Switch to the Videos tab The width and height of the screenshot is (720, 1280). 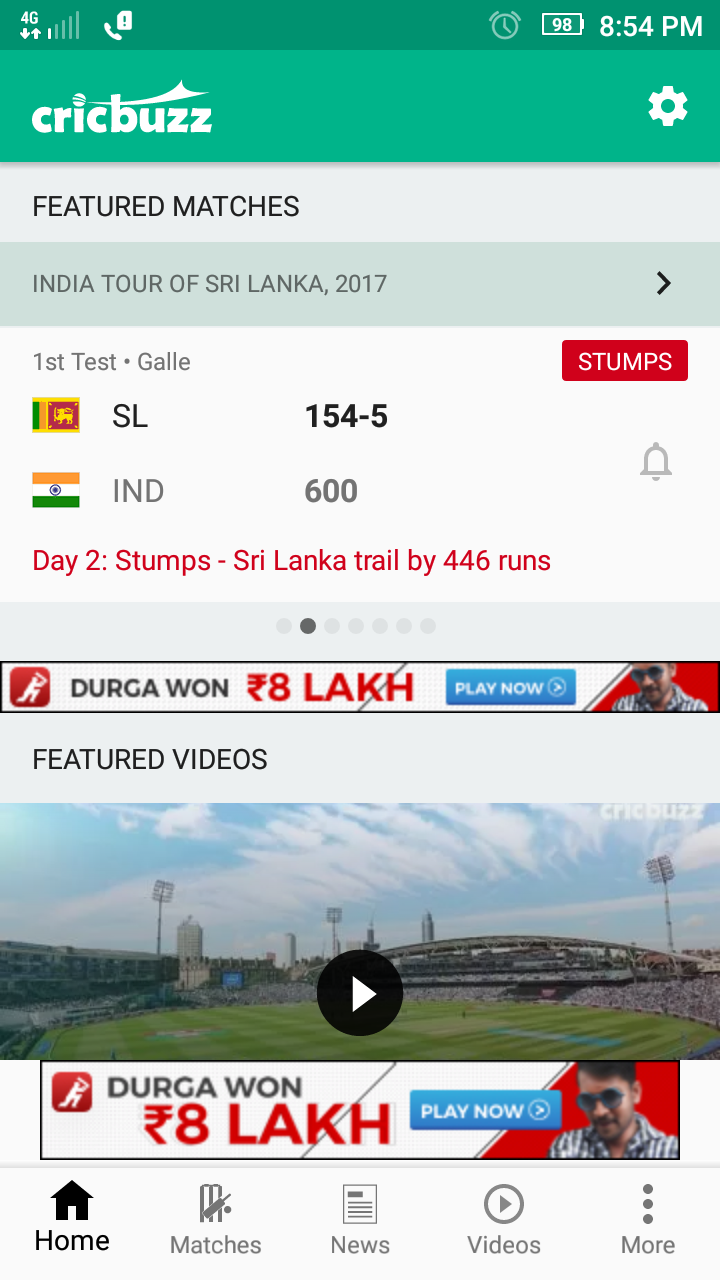pyautogui.click(x=504, y=1218)
